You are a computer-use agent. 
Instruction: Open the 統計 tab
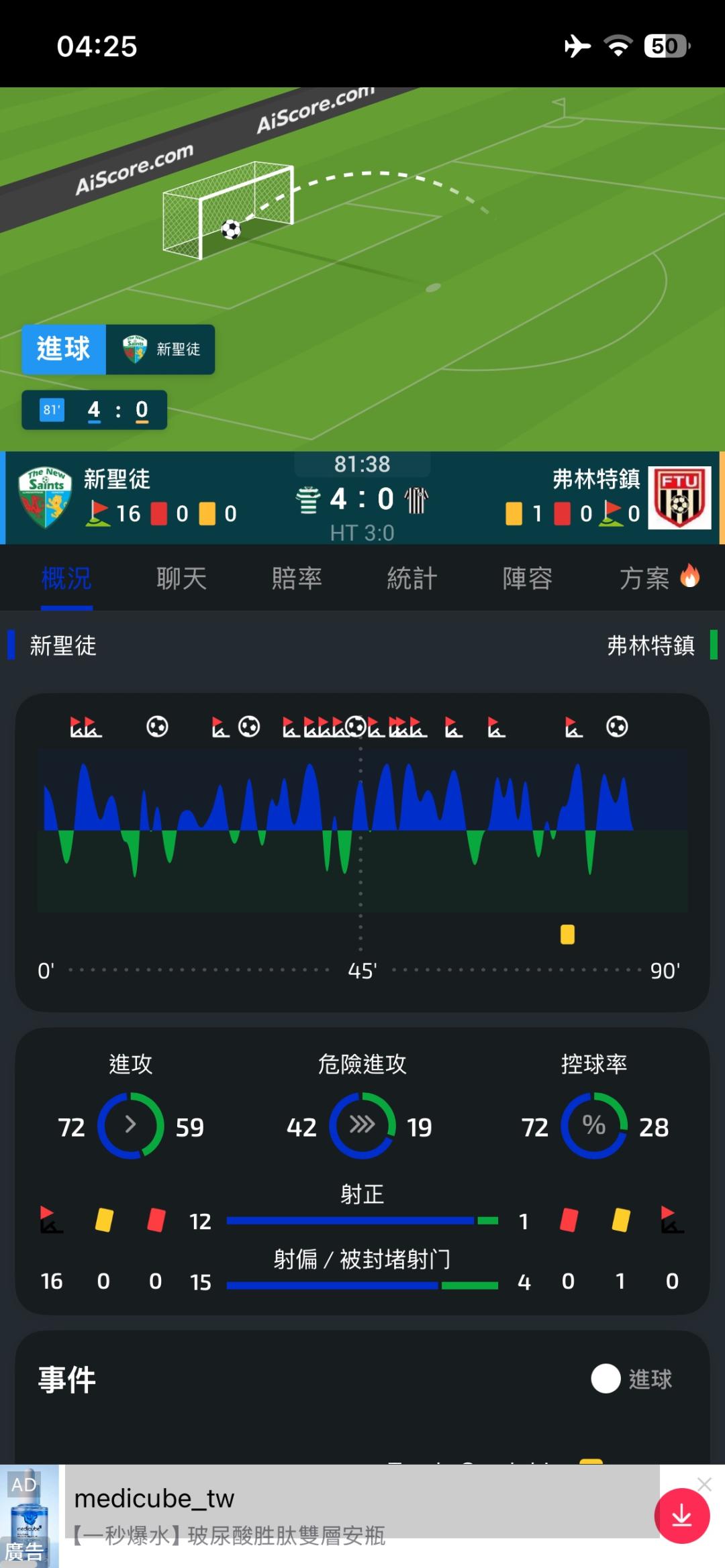pyautogui.click(x=412, y=578)
